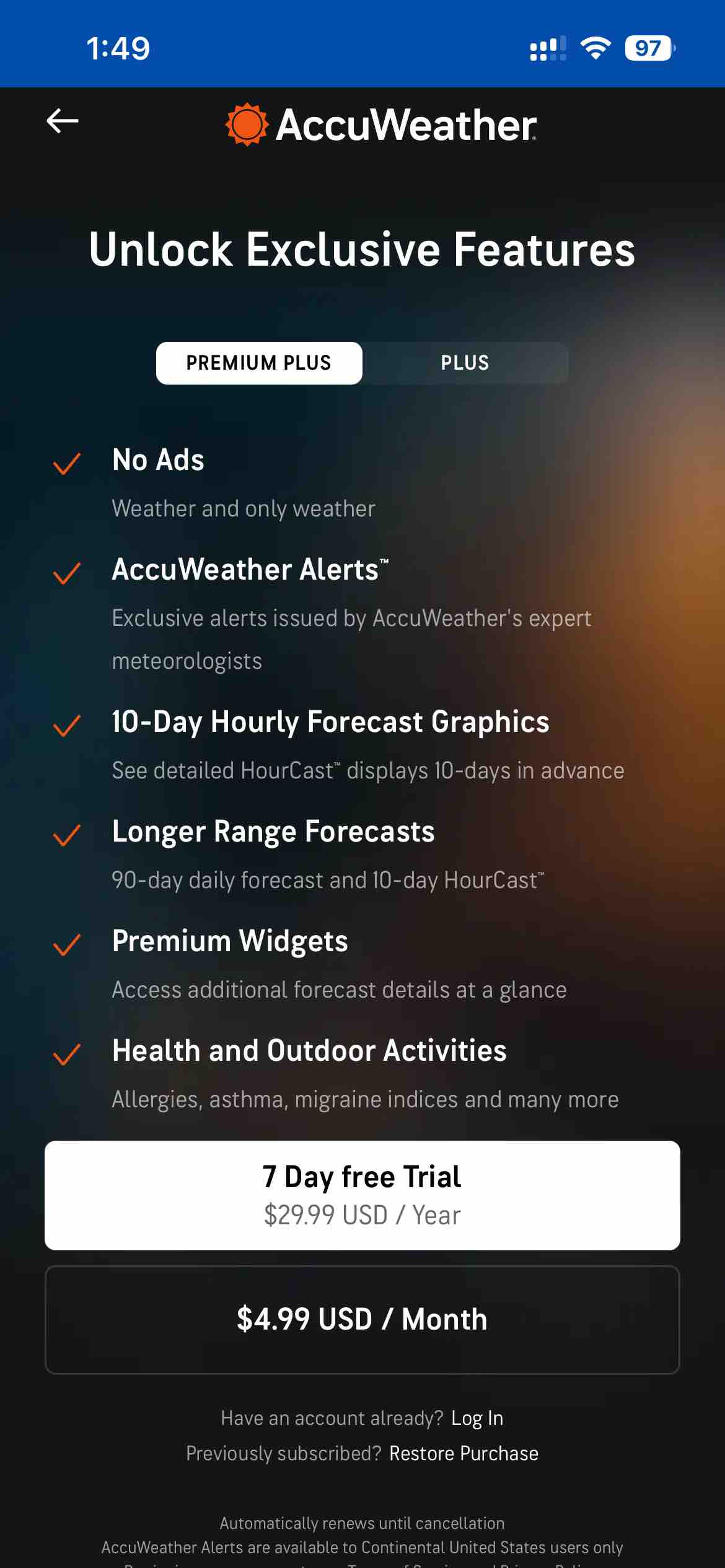Screen dimensions: 725x1568
Task: Tap Restore Purchase
Action: (x=464, y=1453)
